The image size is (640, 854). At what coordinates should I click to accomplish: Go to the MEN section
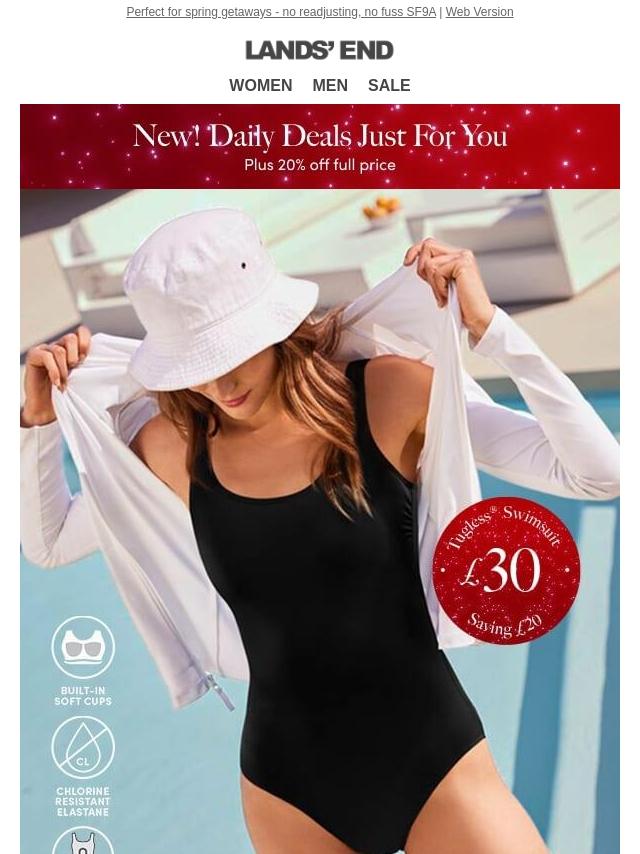pyautogui.click(x=330, y=86)
